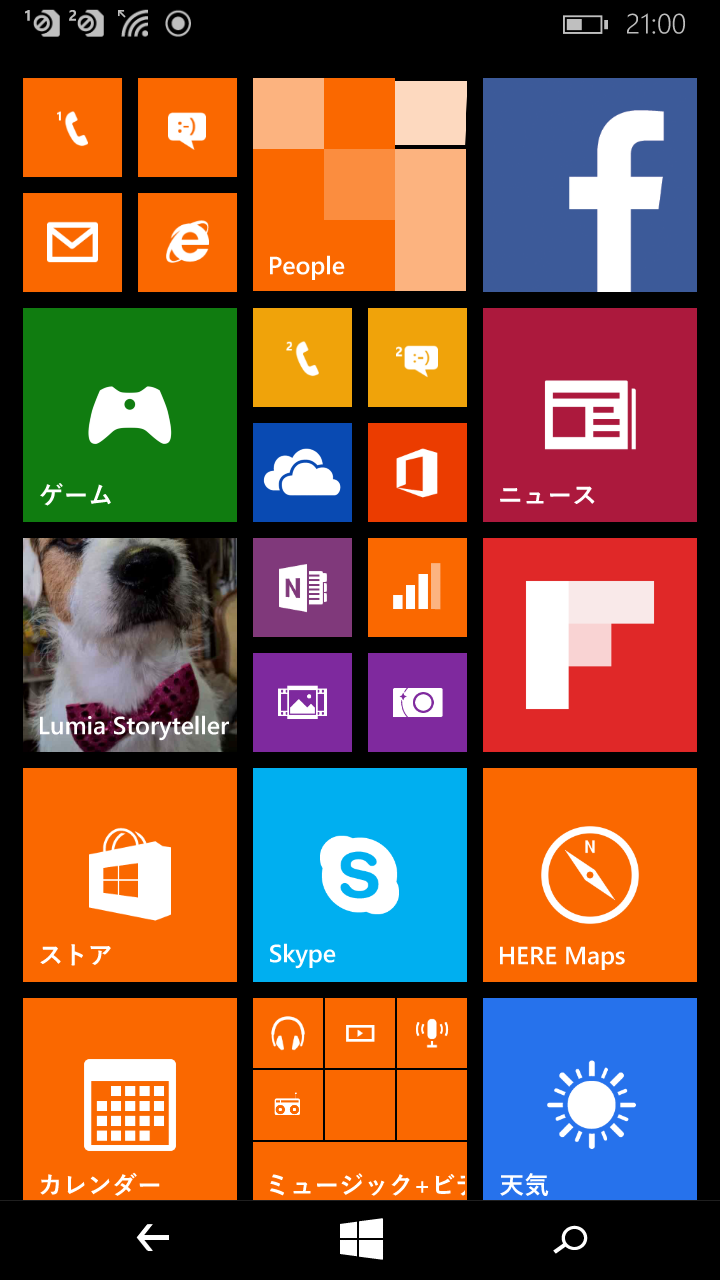This screenshot has height=1280, width=720.
Task: Tap the search button in navigation bar
Action: pyautogui.click(x=571, y=1240)
